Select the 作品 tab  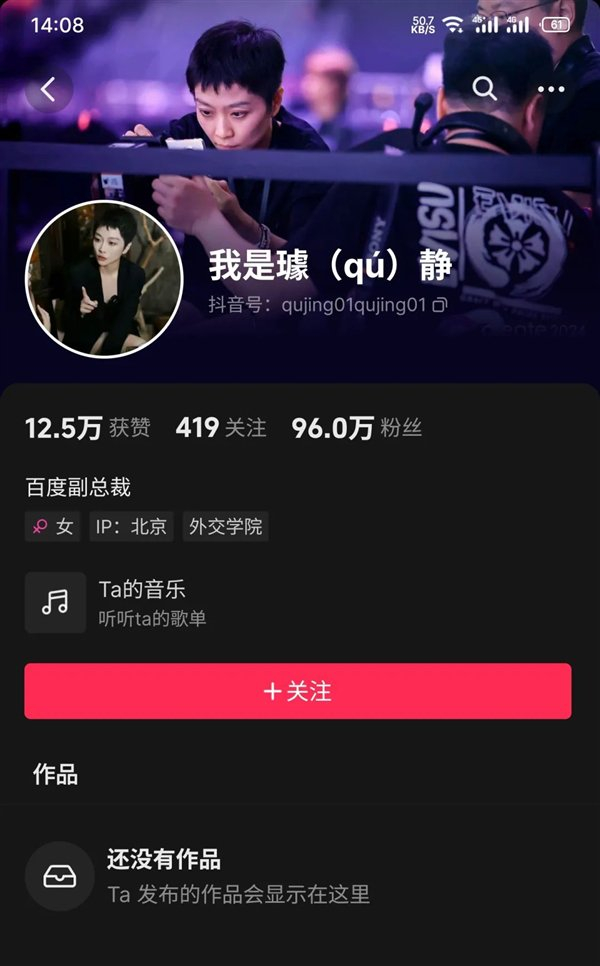[55, 774]
